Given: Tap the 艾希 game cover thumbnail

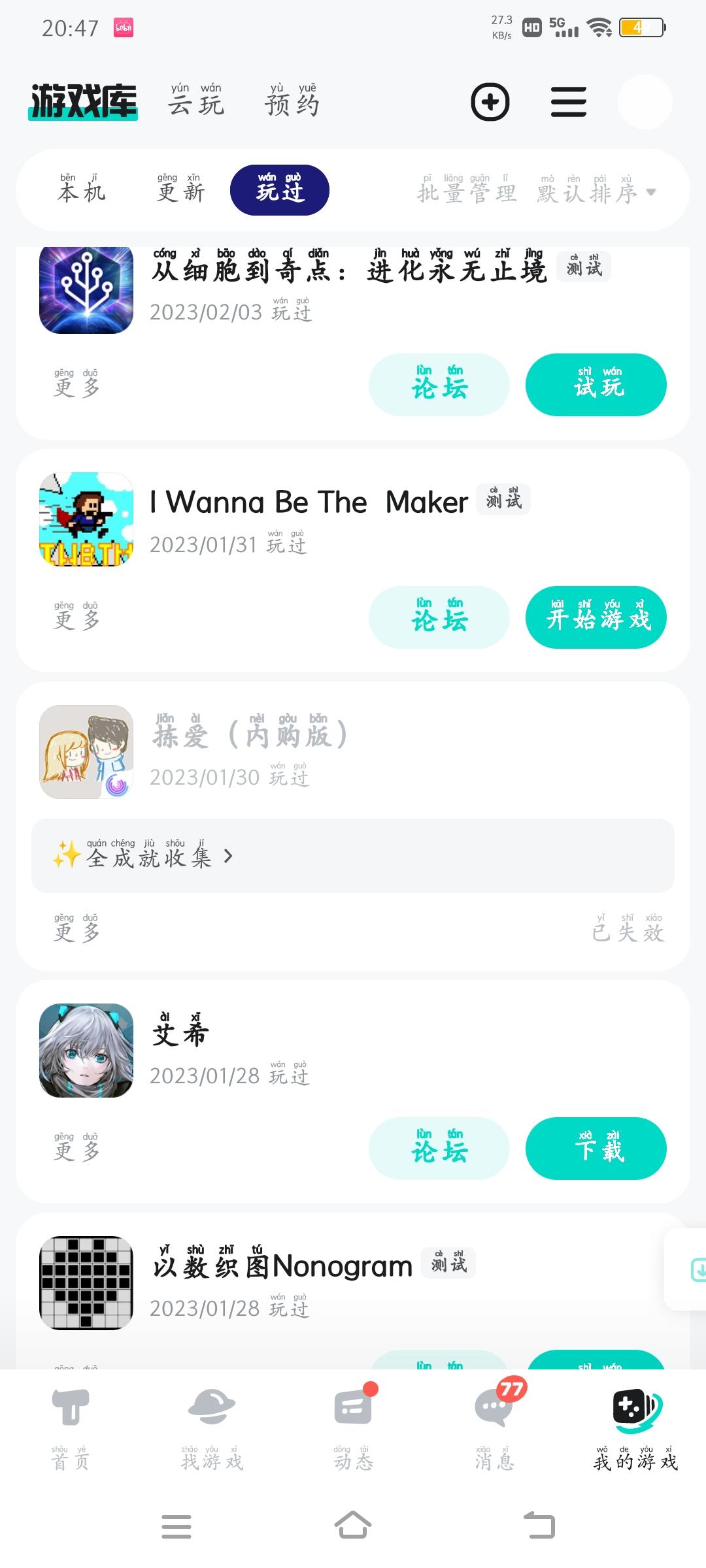Looking at the screenshot, I should click(86, 1051).
